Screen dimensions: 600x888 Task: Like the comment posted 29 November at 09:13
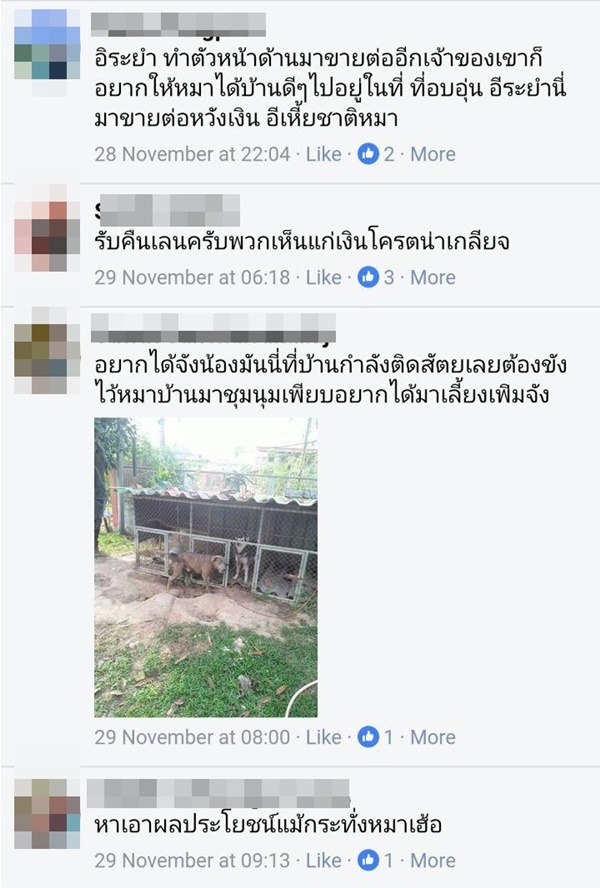click(x=323, y=860)
